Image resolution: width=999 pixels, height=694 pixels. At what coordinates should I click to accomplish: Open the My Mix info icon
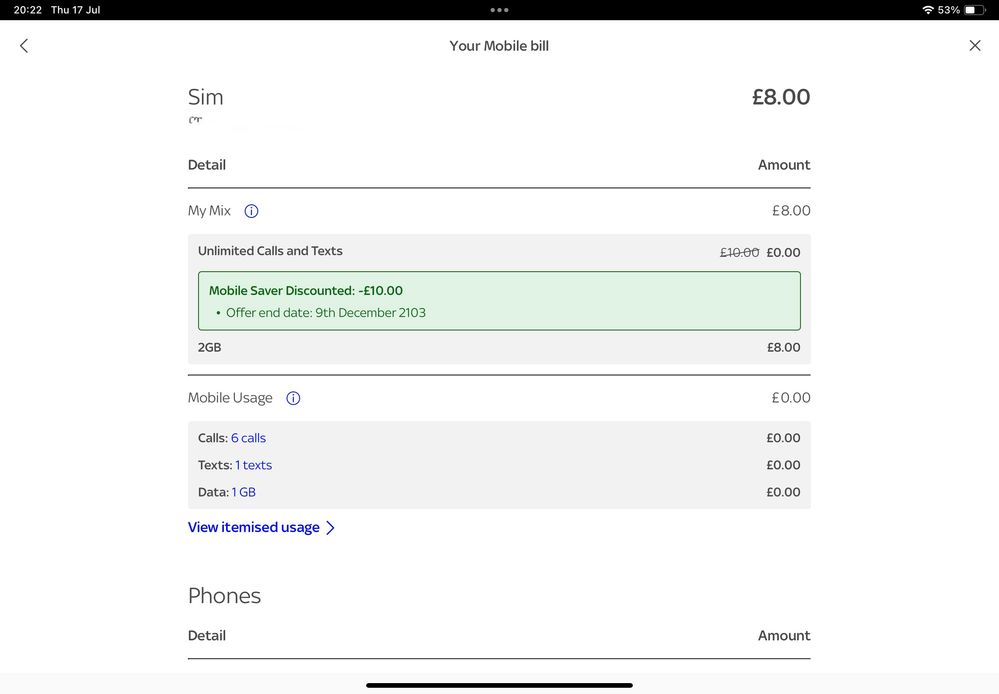pos(252,211)
